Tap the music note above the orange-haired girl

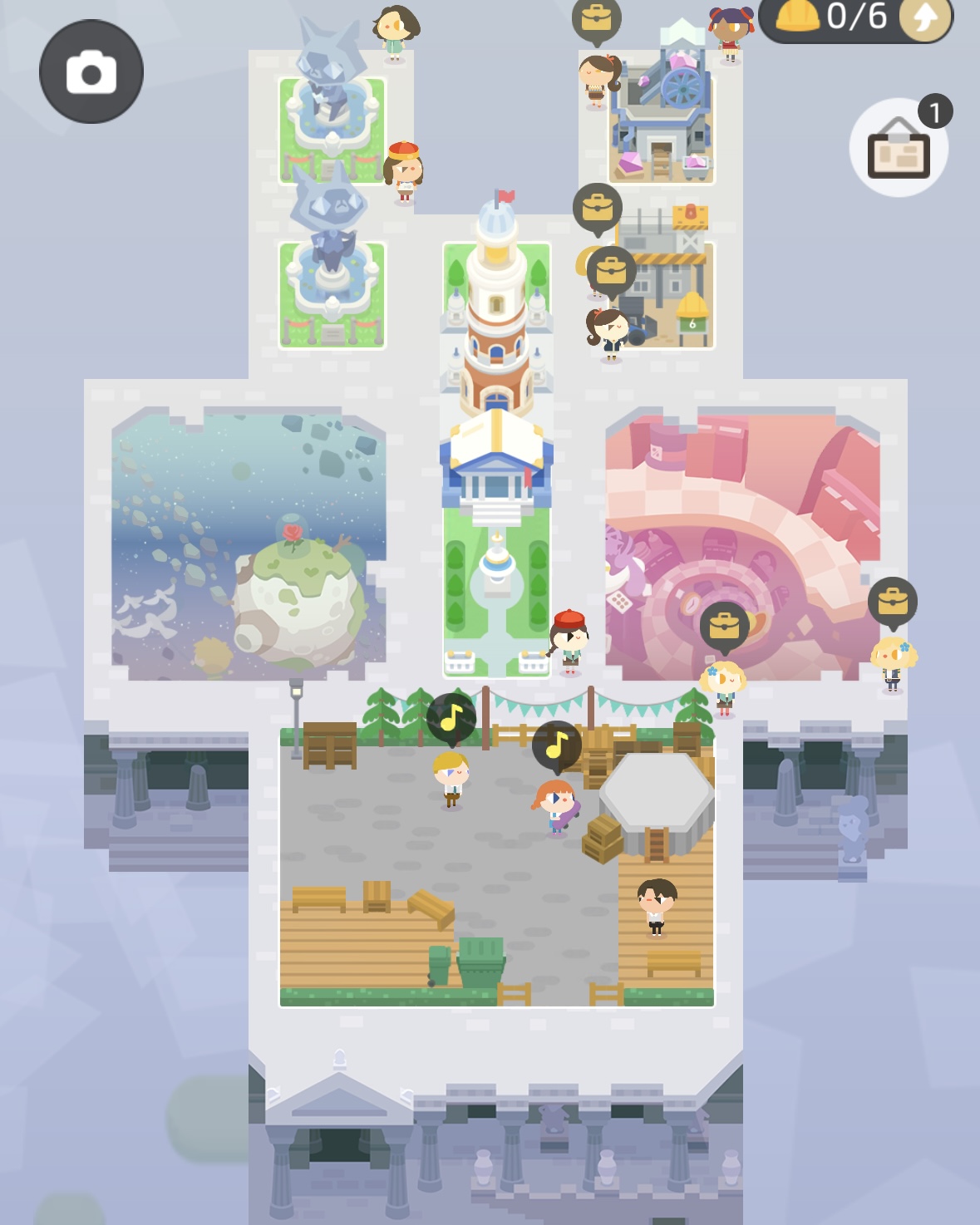point(557,745)
